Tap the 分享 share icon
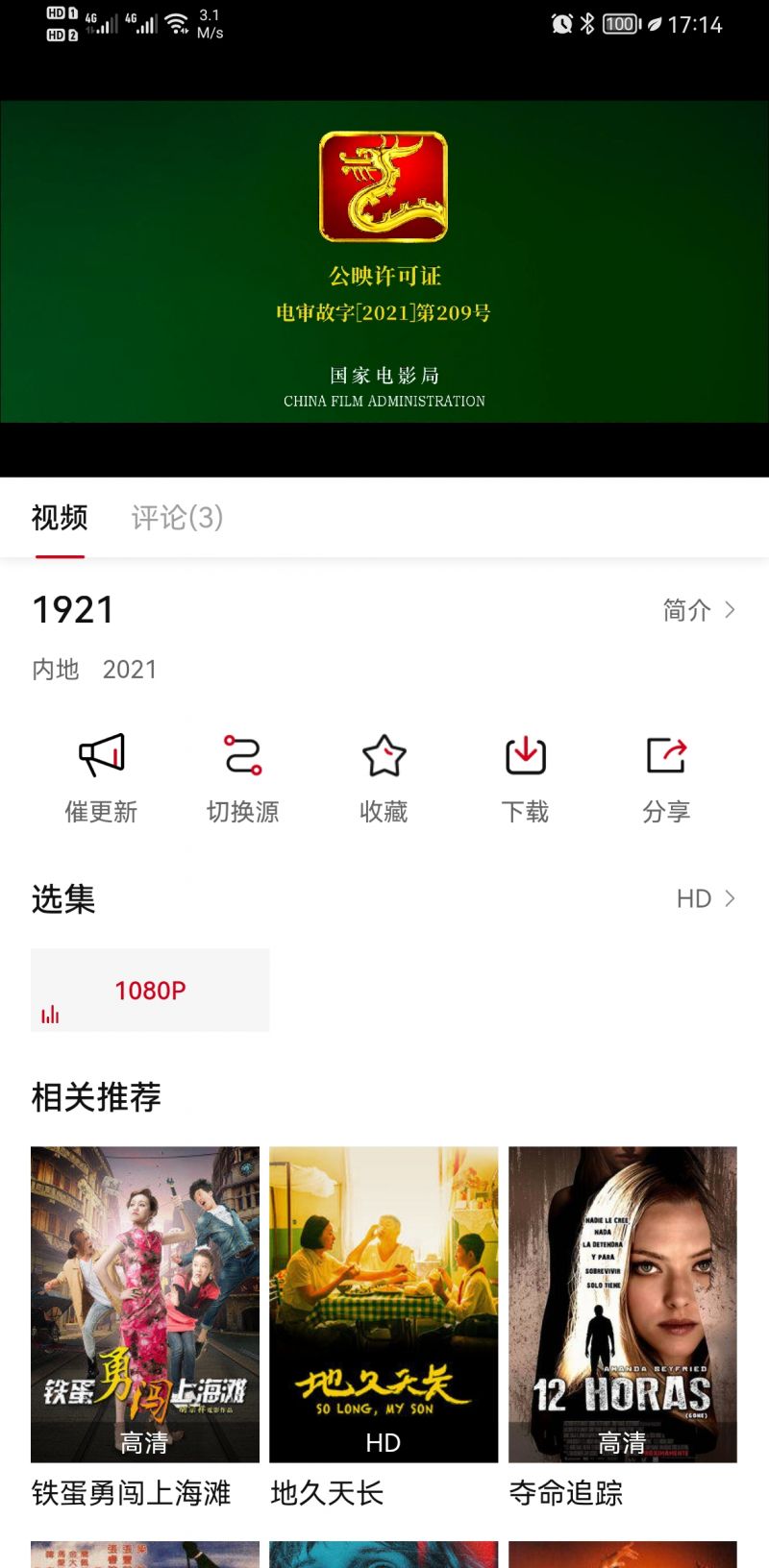This screenshot has width=769, height=1568. [666, 756]
